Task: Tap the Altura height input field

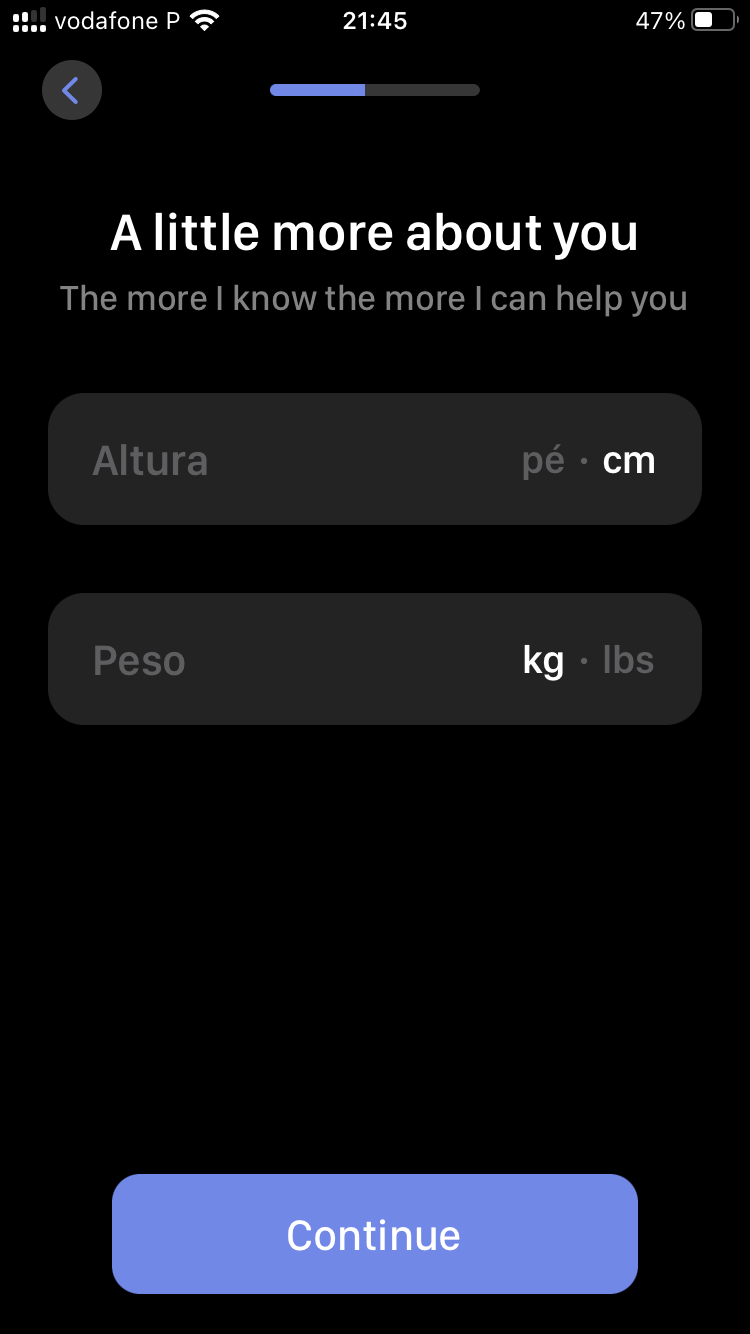Action: click(x=260, y=460)
